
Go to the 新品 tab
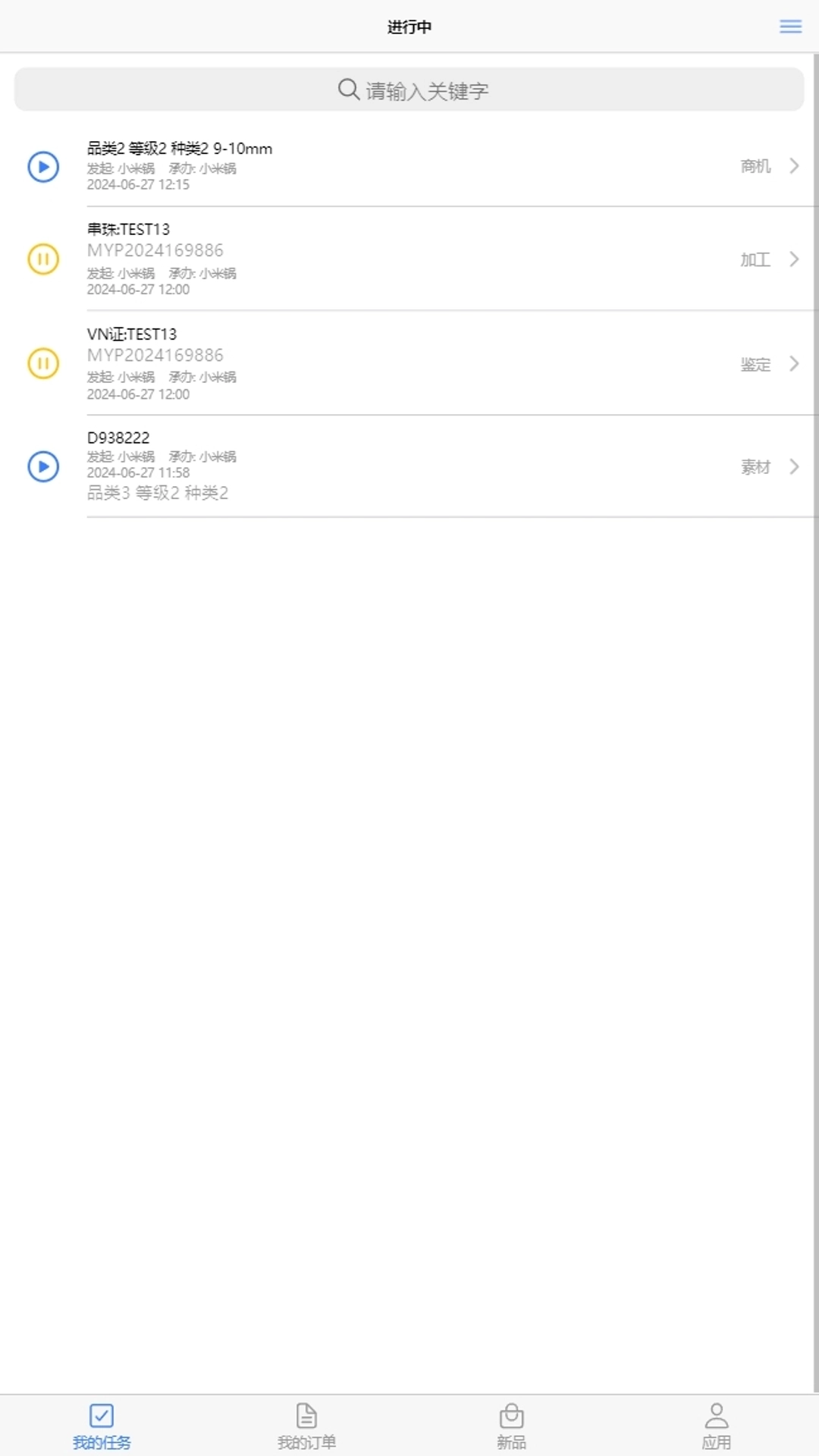511,1426
